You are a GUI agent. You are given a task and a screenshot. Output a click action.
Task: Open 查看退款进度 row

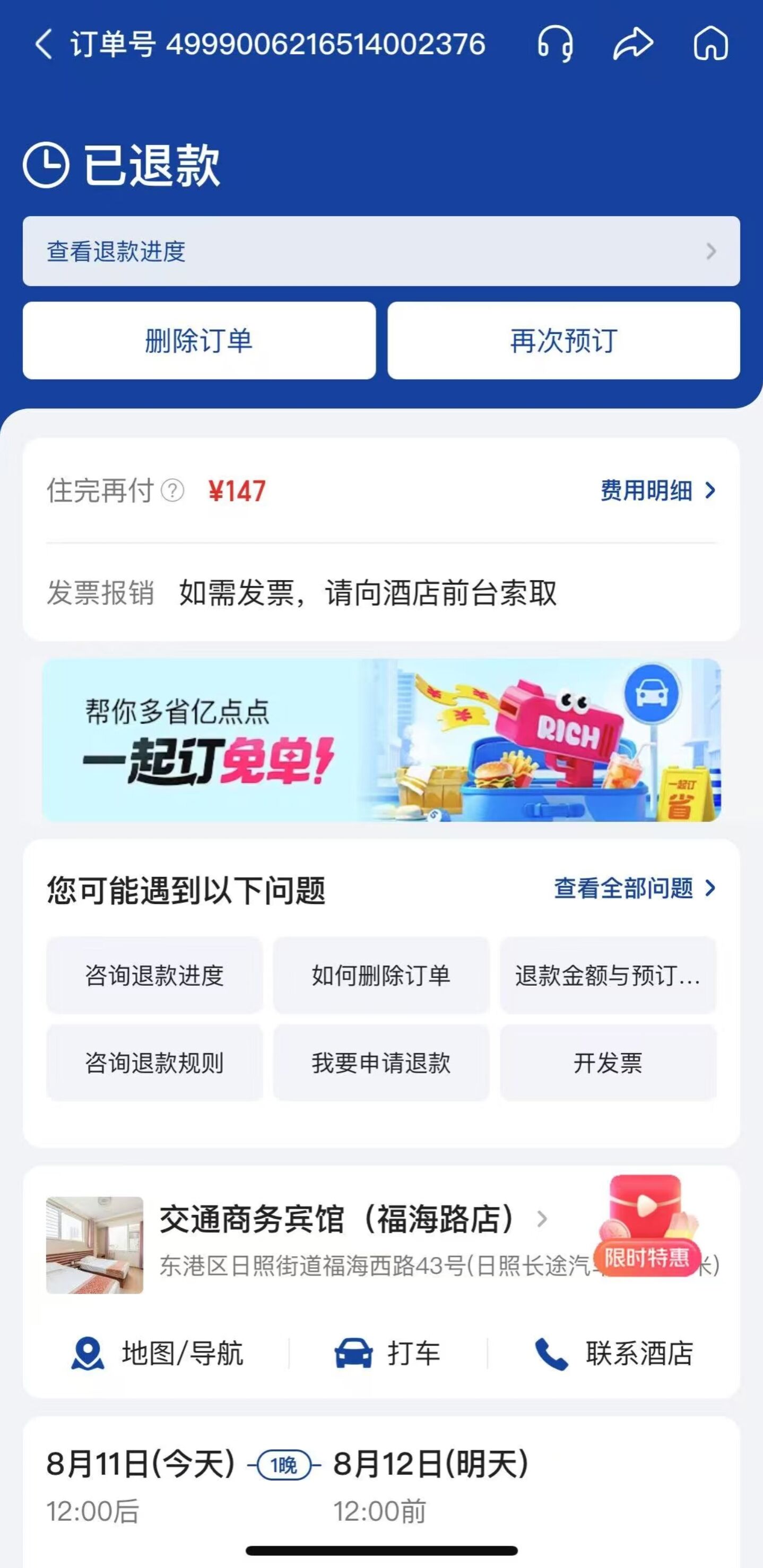tap(381, 252)
